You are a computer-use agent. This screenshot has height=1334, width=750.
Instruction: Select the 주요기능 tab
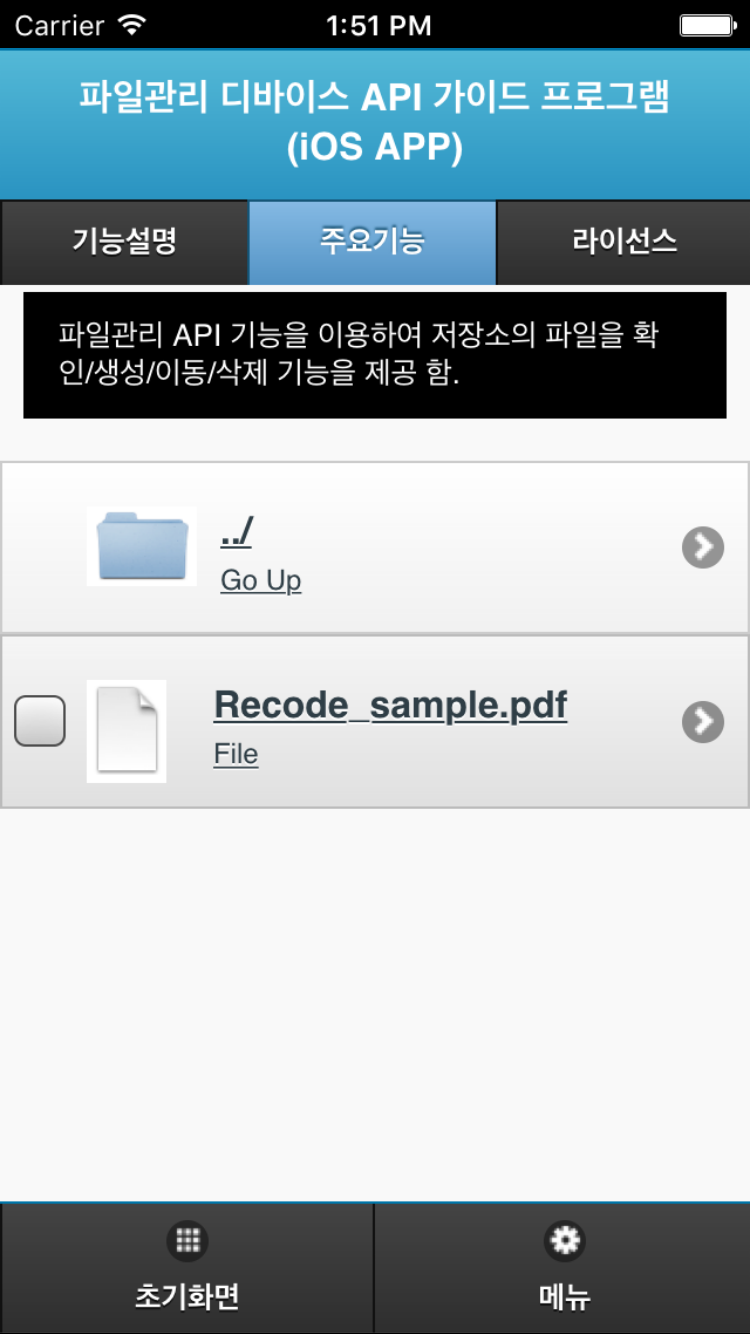tap(372, 242)
